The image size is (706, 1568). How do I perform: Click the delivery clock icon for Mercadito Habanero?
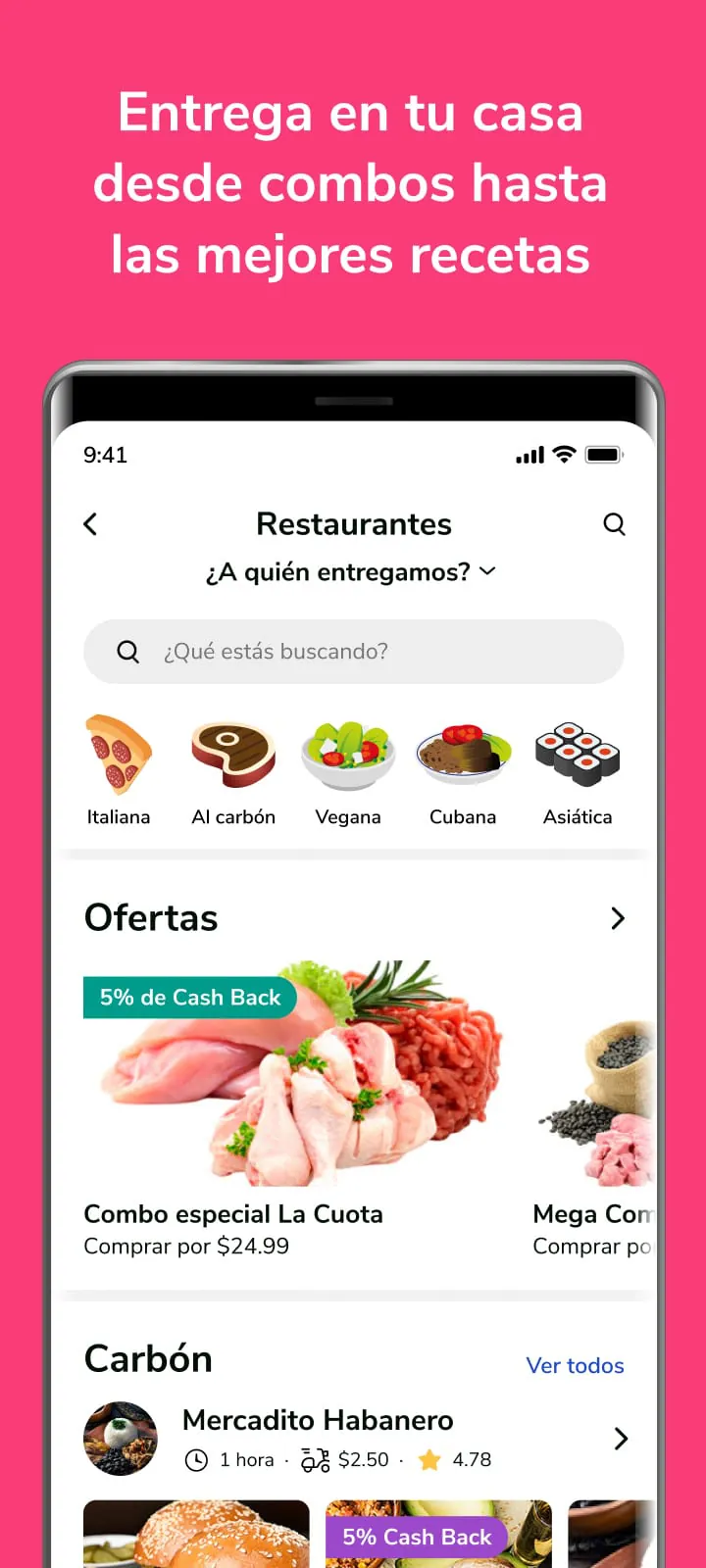click(195, 1460)
